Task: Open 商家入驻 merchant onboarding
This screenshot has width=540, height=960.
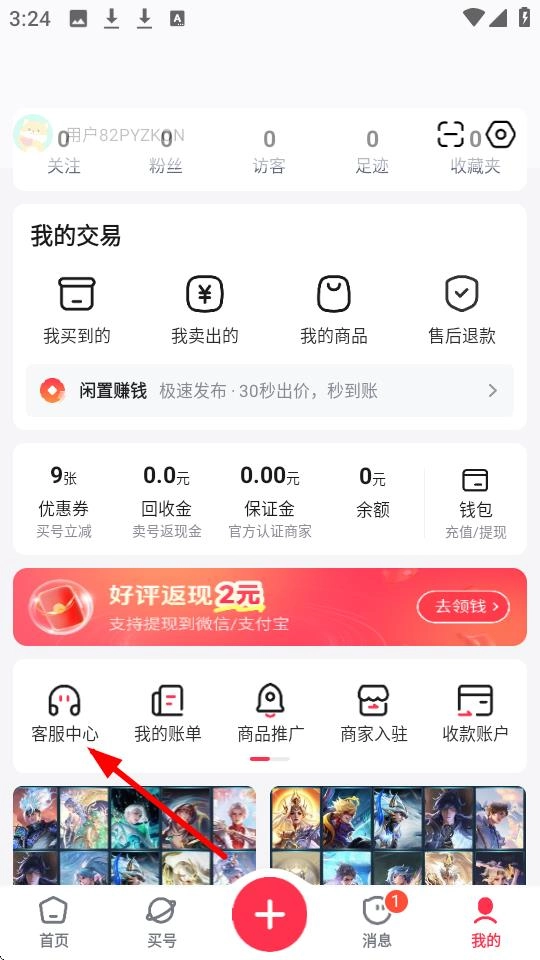Action: 373,713
